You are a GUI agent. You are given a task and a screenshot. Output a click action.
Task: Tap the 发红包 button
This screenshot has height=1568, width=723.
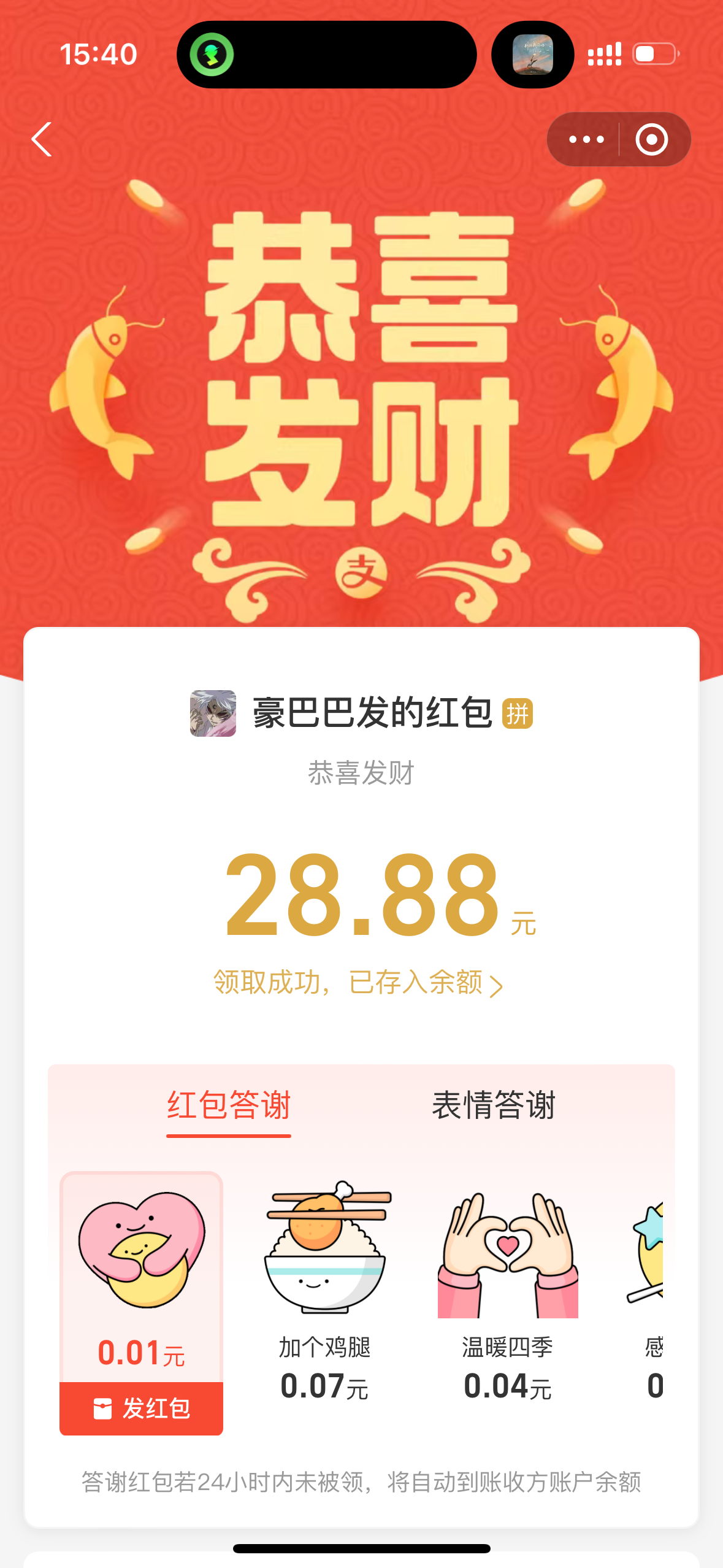point(141,1408)
